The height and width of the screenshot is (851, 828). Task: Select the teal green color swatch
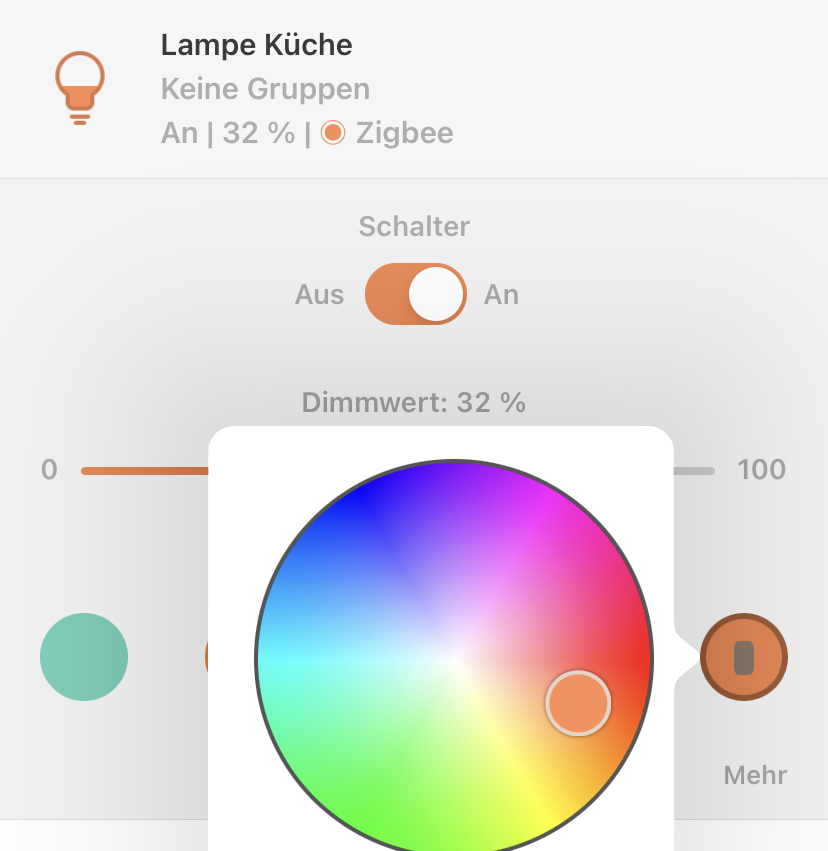point(84,657)
